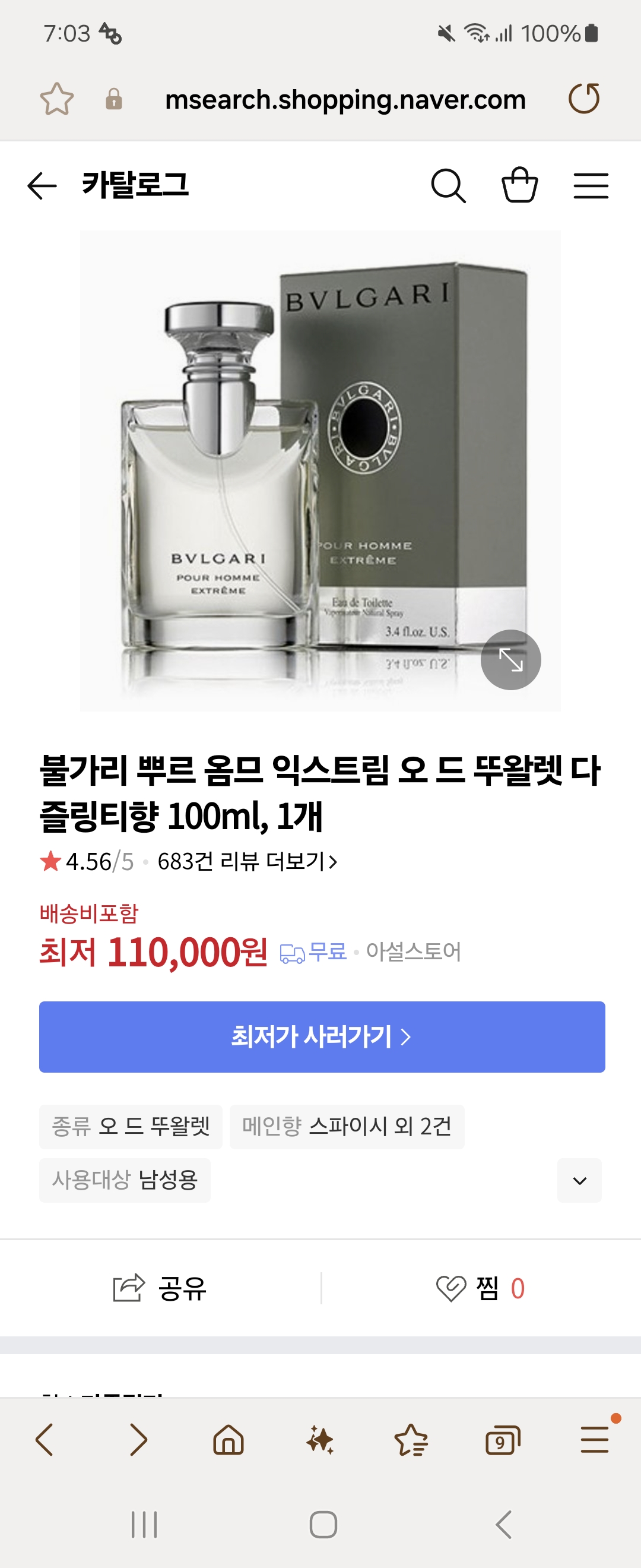The height and width of the screenshot is (1568, 641).
Task: Open the browser bookmarks list
Action: pyautogui.click(x=411, y=1441)
